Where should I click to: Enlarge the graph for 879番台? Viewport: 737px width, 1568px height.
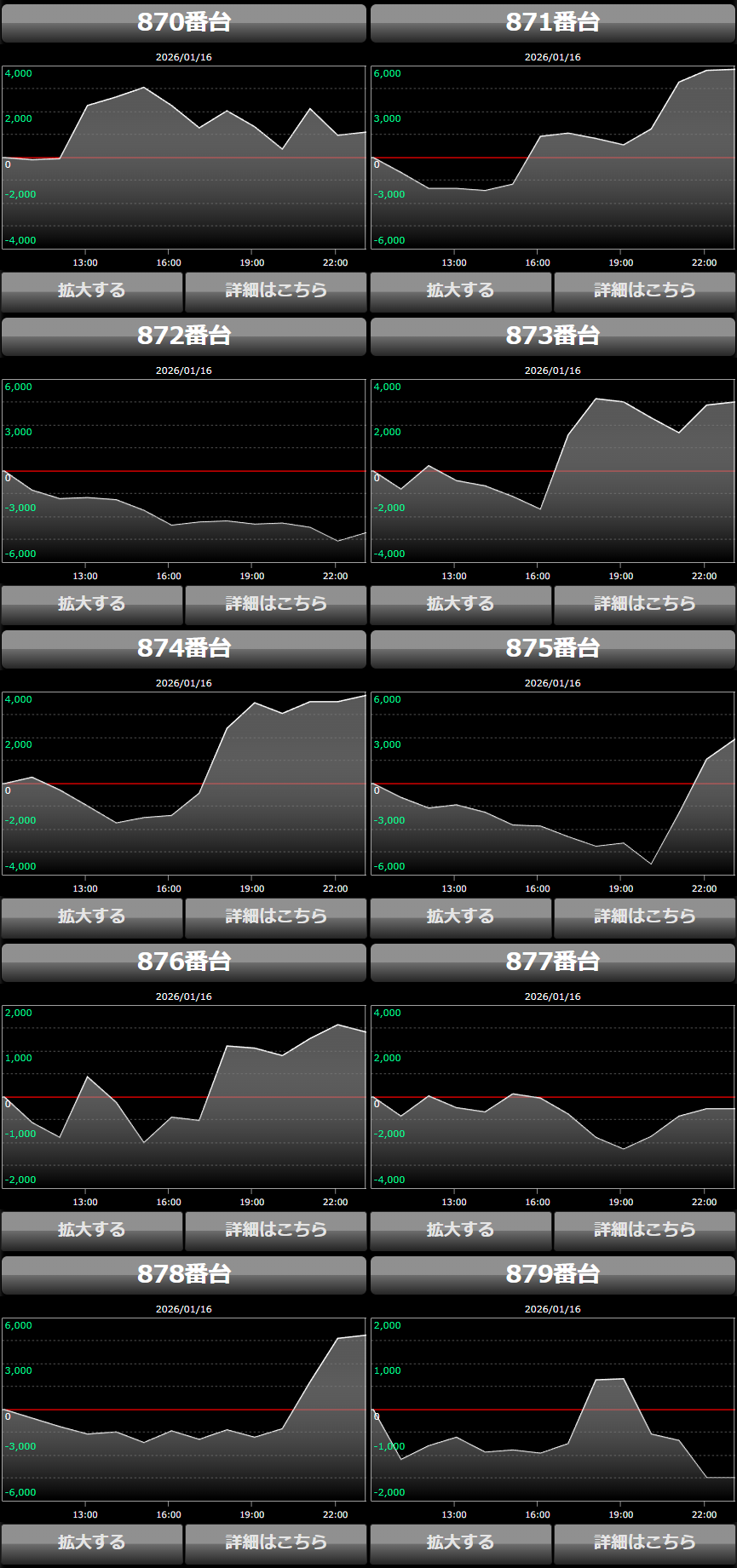(x=461, y=1543)
